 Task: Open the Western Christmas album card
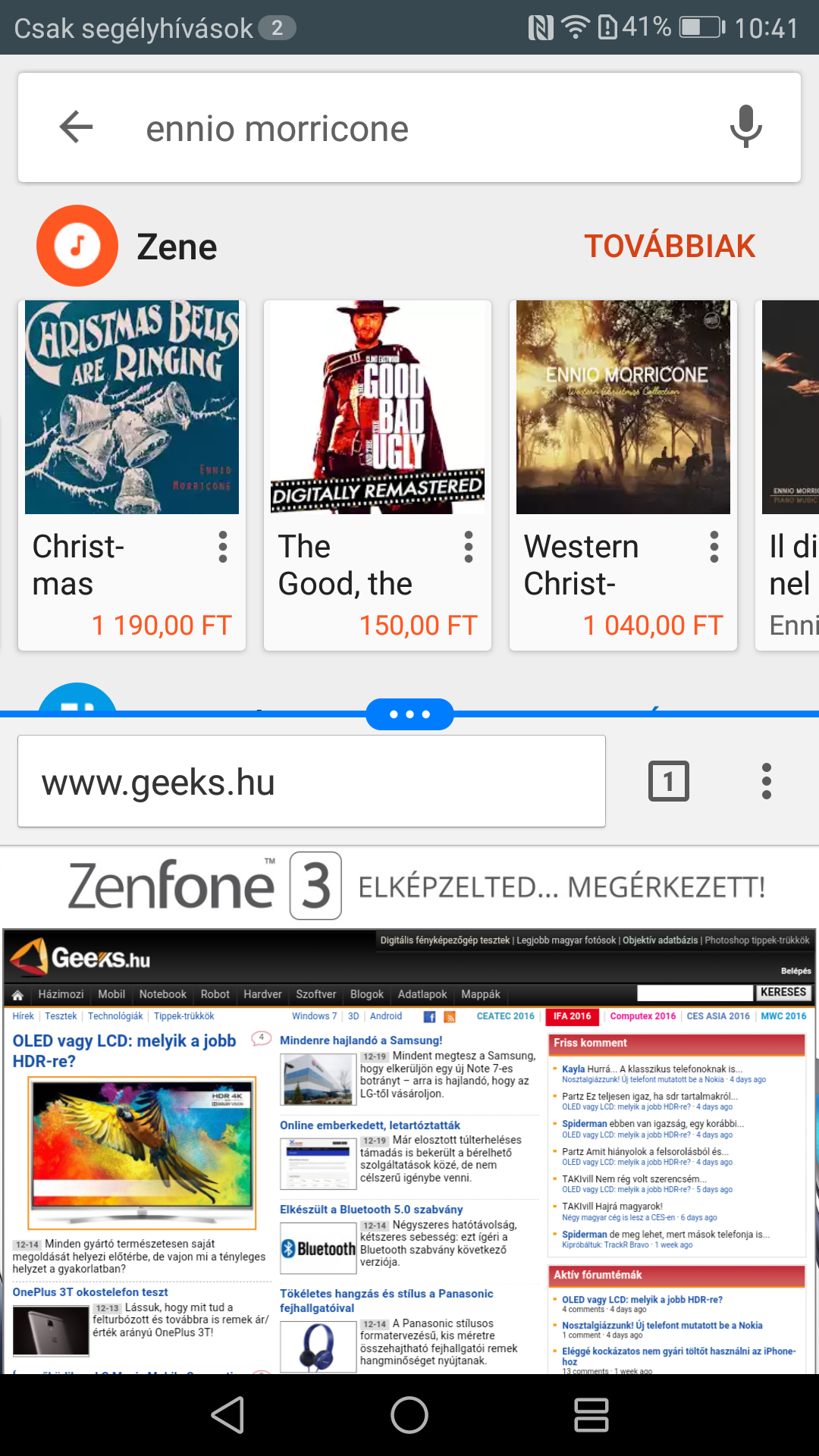click(x=623, y=407)
